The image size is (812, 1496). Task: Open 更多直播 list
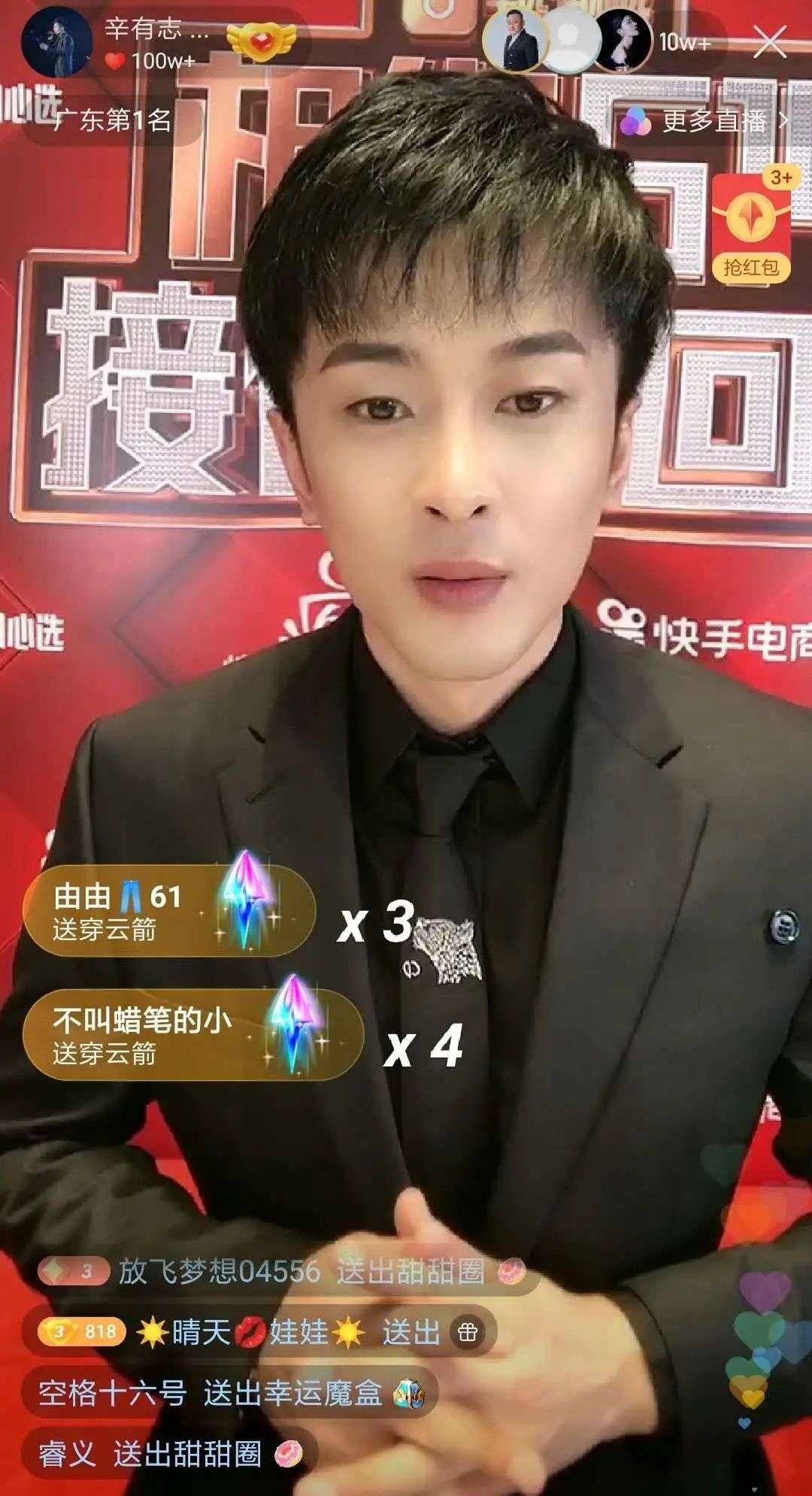705,121
